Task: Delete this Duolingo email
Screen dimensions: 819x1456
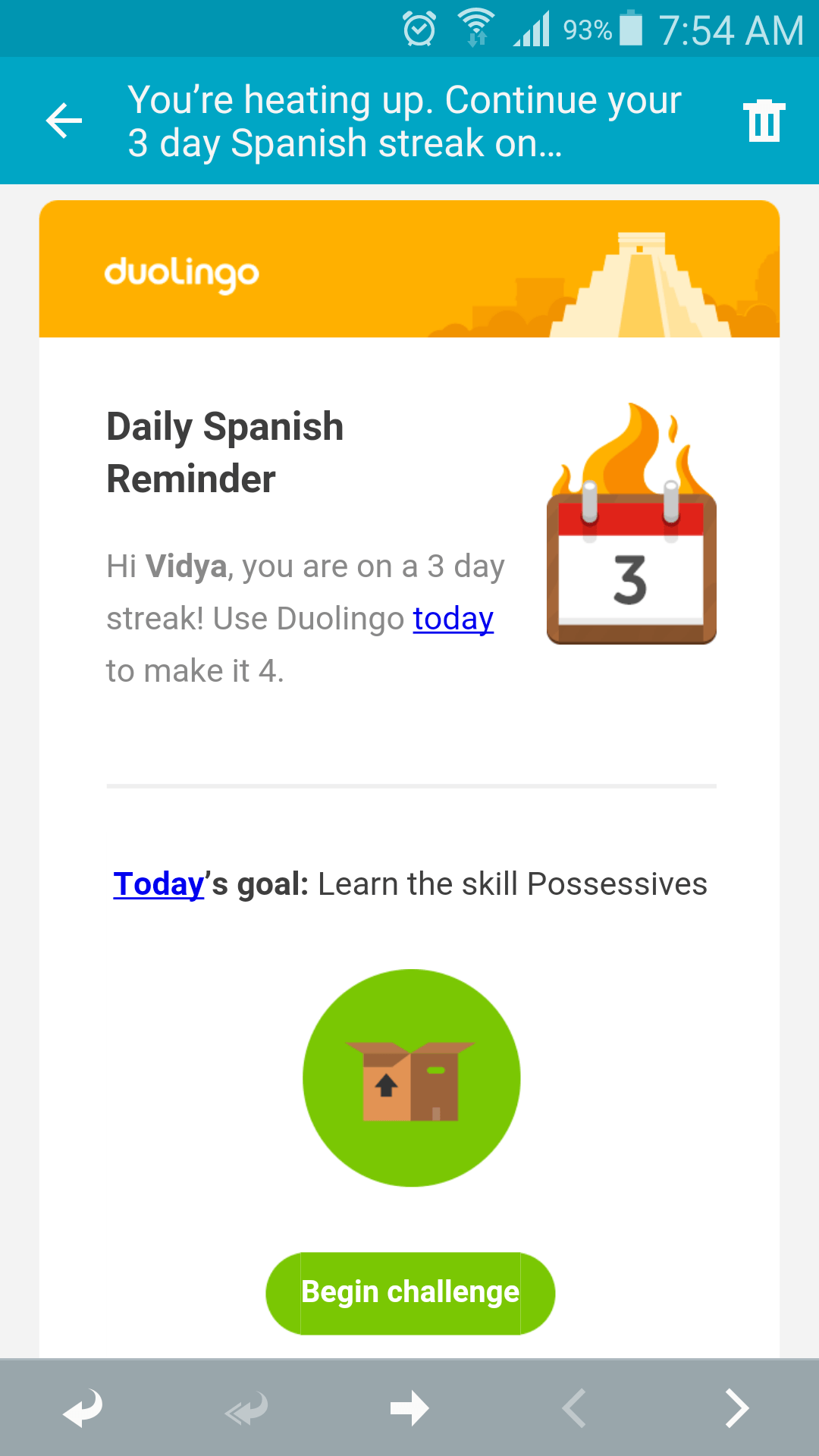Action: [x=764, y=120]
